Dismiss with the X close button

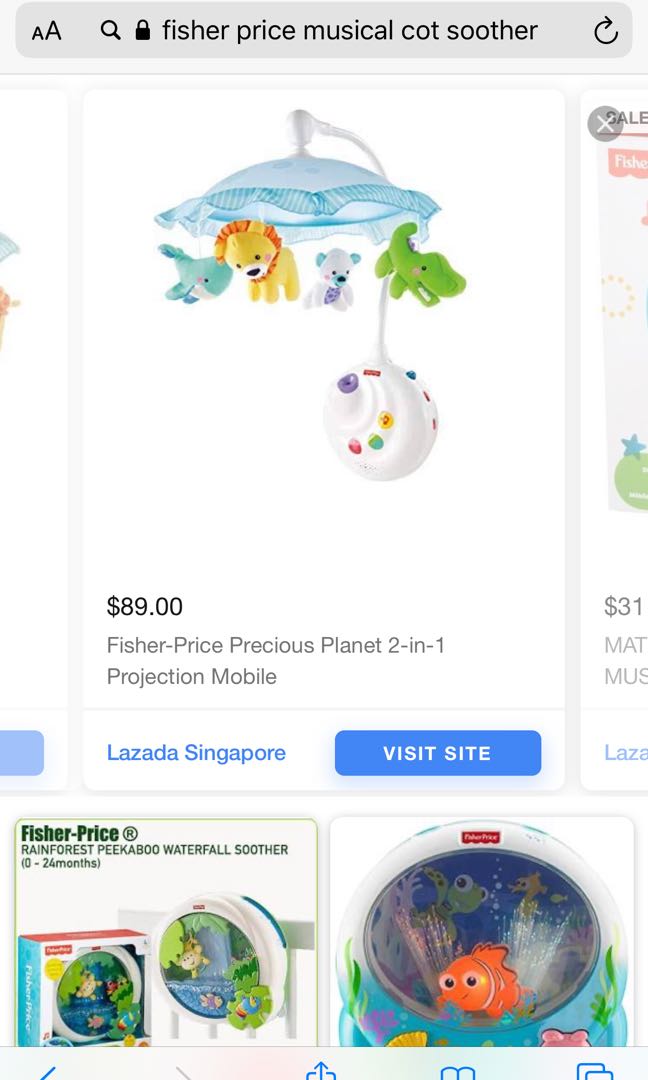(x=604, y=124)
